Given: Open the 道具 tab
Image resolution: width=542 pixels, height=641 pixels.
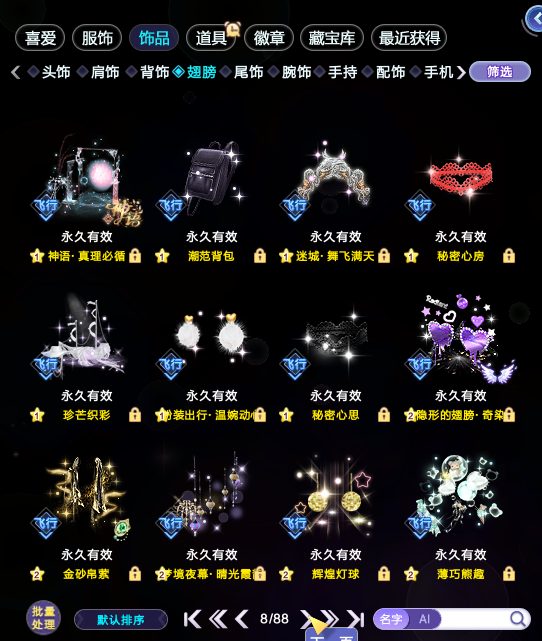Looking at the screenshot, I should pyautogui.click(x=211, y=38).
